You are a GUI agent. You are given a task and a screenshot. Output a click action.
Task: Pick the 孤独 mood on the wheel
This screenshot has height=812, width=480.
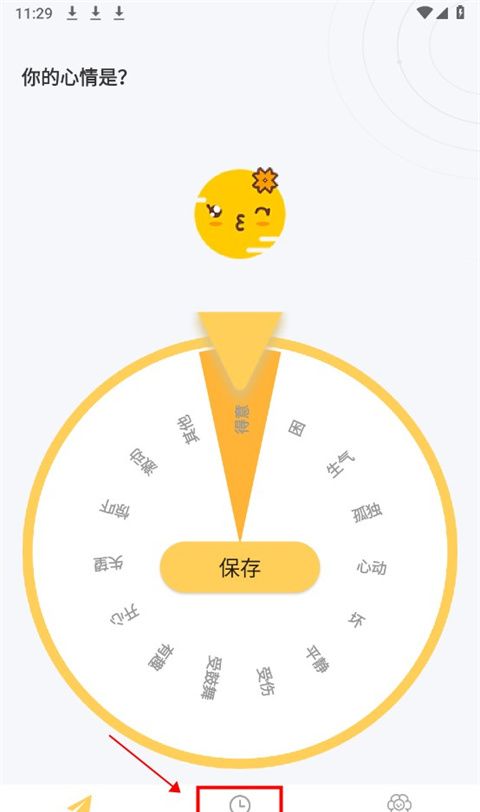367,513
